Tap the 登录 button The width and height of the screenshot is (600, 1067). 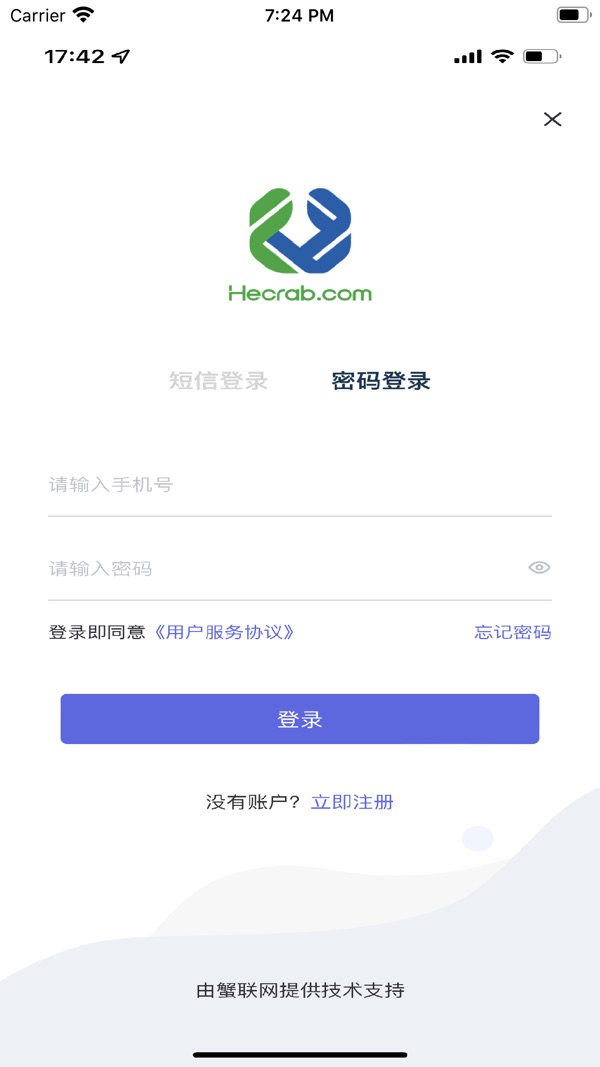tap(299, 719)
